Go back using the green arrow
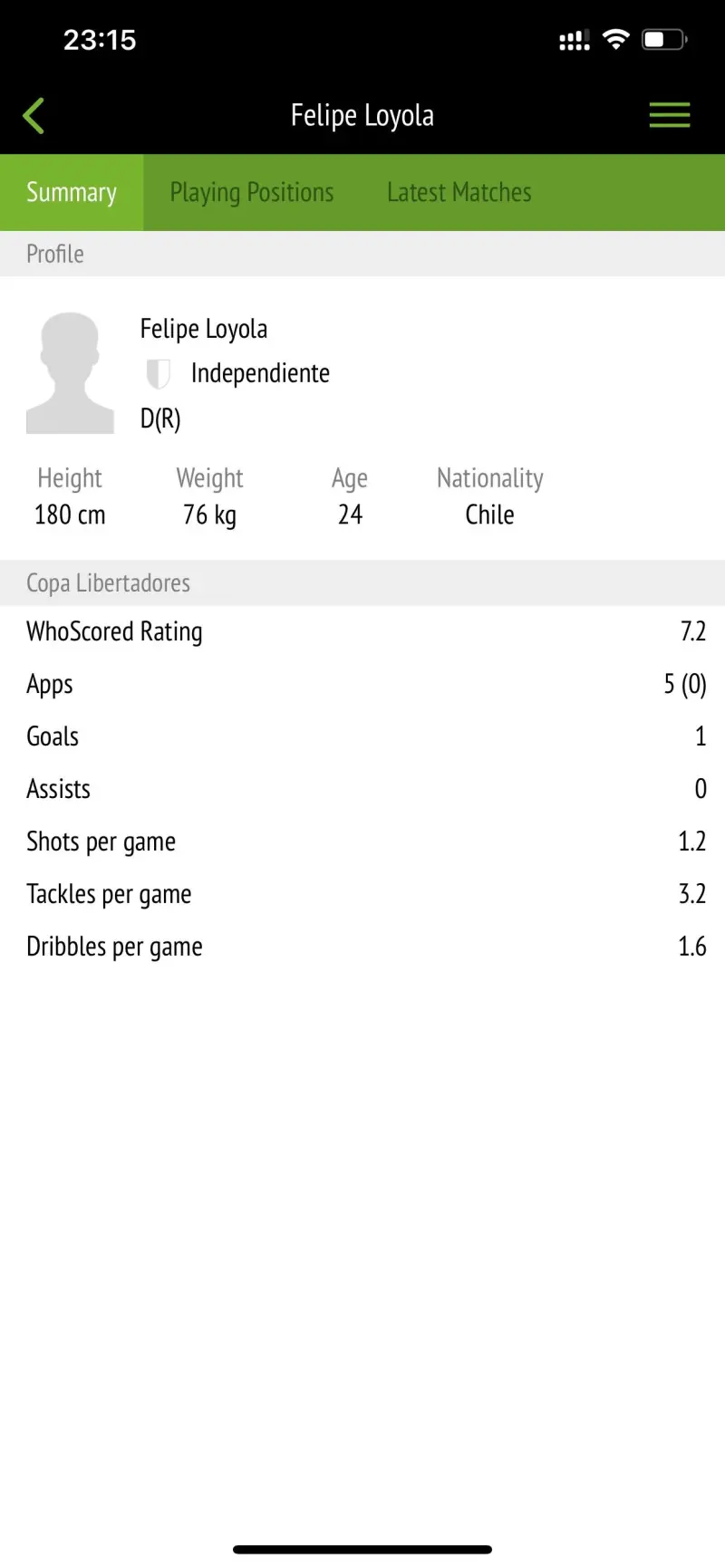Screen dimensions: 725x1568 34,116
